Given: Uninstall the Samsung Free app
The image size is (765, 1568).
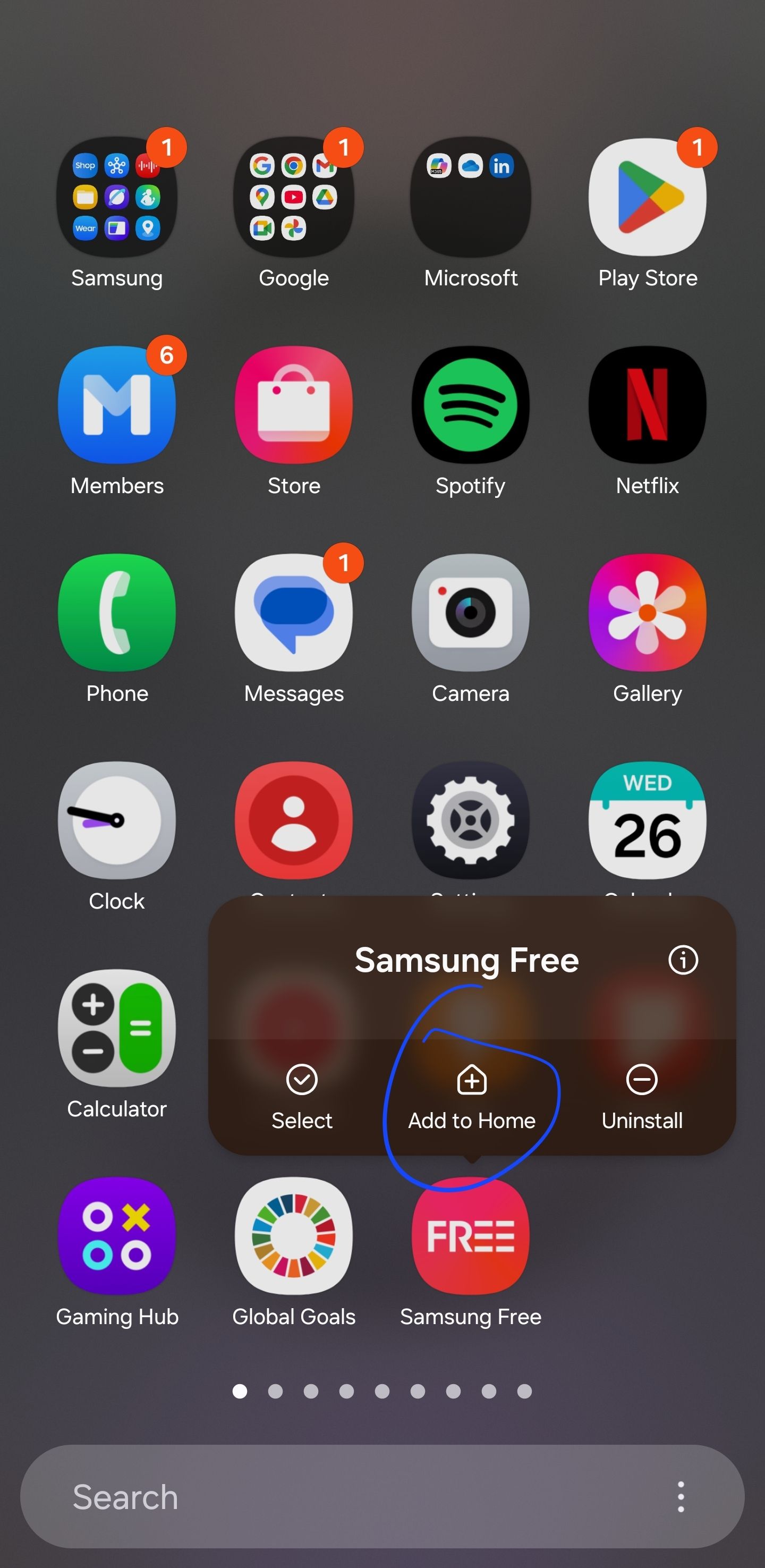Looking at the screenshot, I should [641, 1096].
